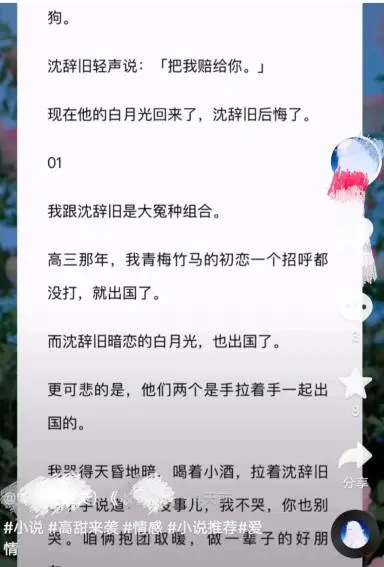Viewport: 384px width, 567px height.
Task: Favorite this video with the star icon
Action: tap(355, 384)
